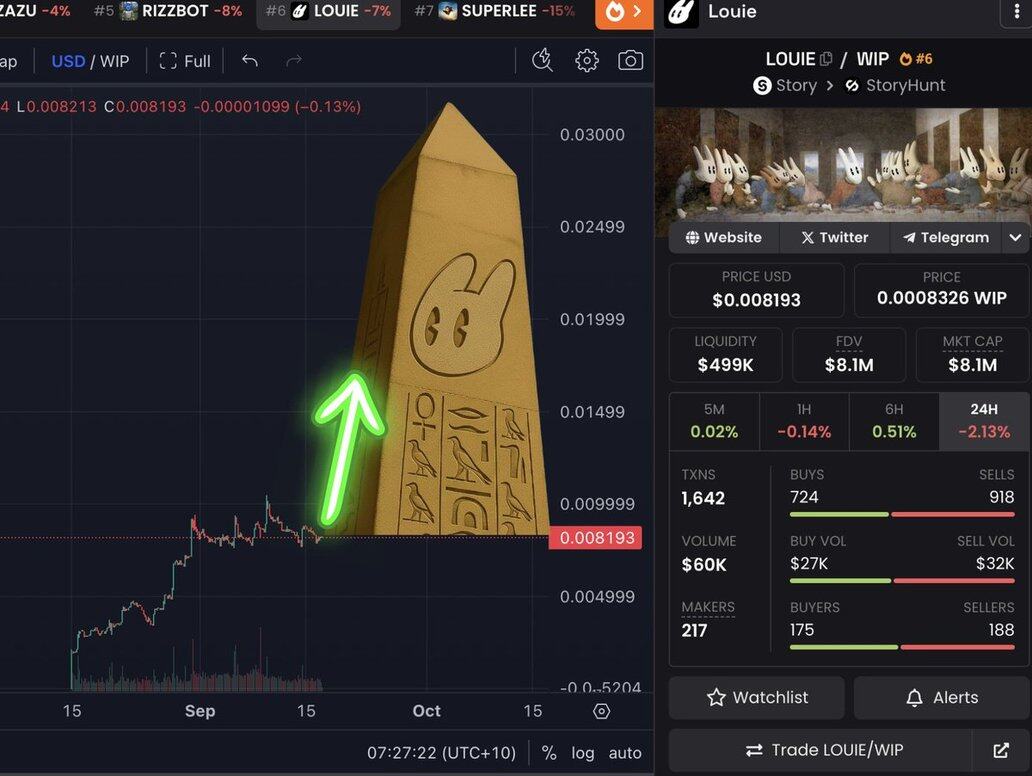Screen dimensions: 1032x776
Task: Set up price Alerts
Action: pyautogui.click(x=941, y=698)
